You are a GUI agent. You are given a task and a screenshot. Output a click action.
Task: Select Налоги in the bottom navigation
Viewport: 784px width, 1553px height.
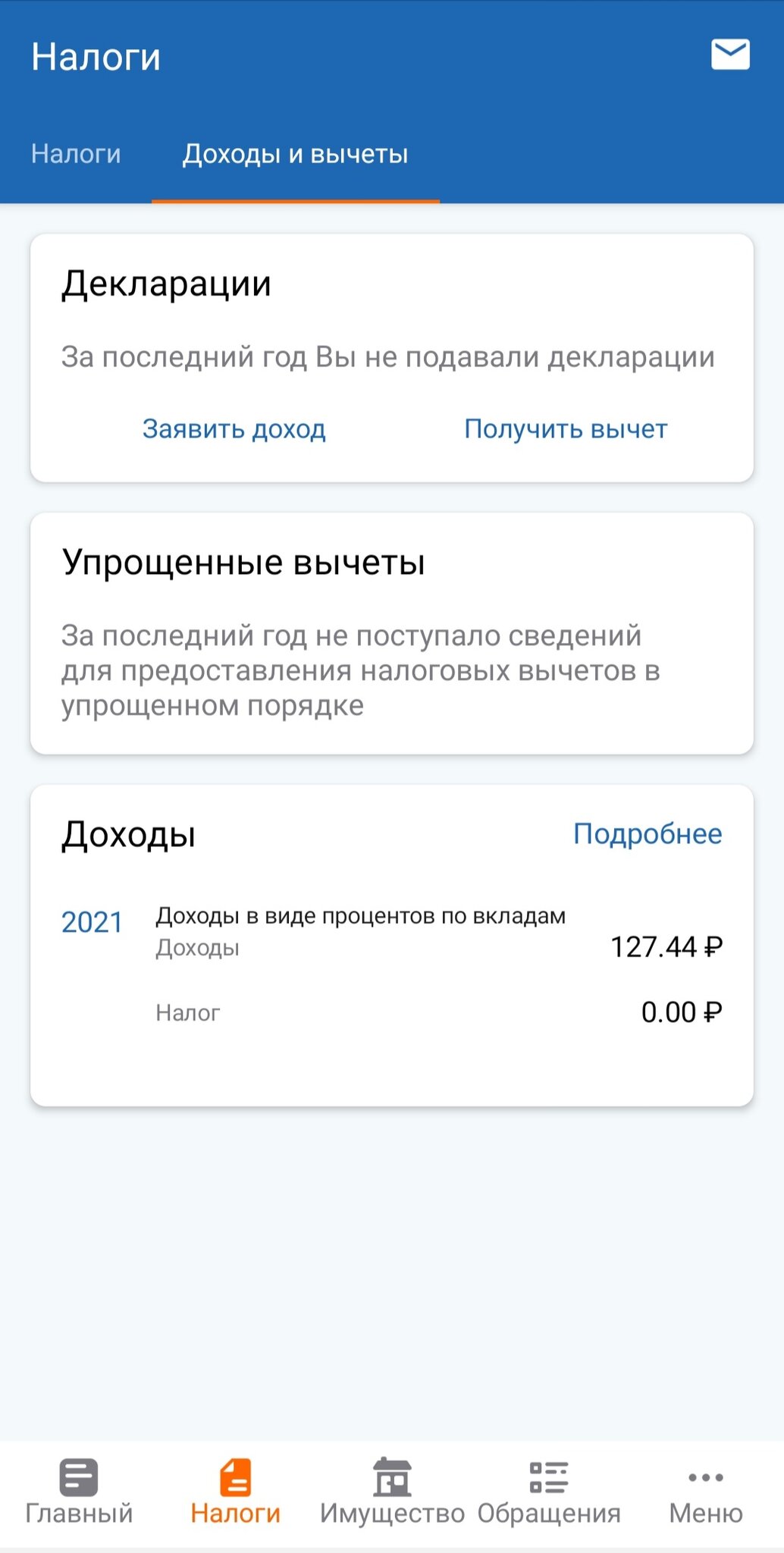pyautogui.click(x=236, y=1492)
